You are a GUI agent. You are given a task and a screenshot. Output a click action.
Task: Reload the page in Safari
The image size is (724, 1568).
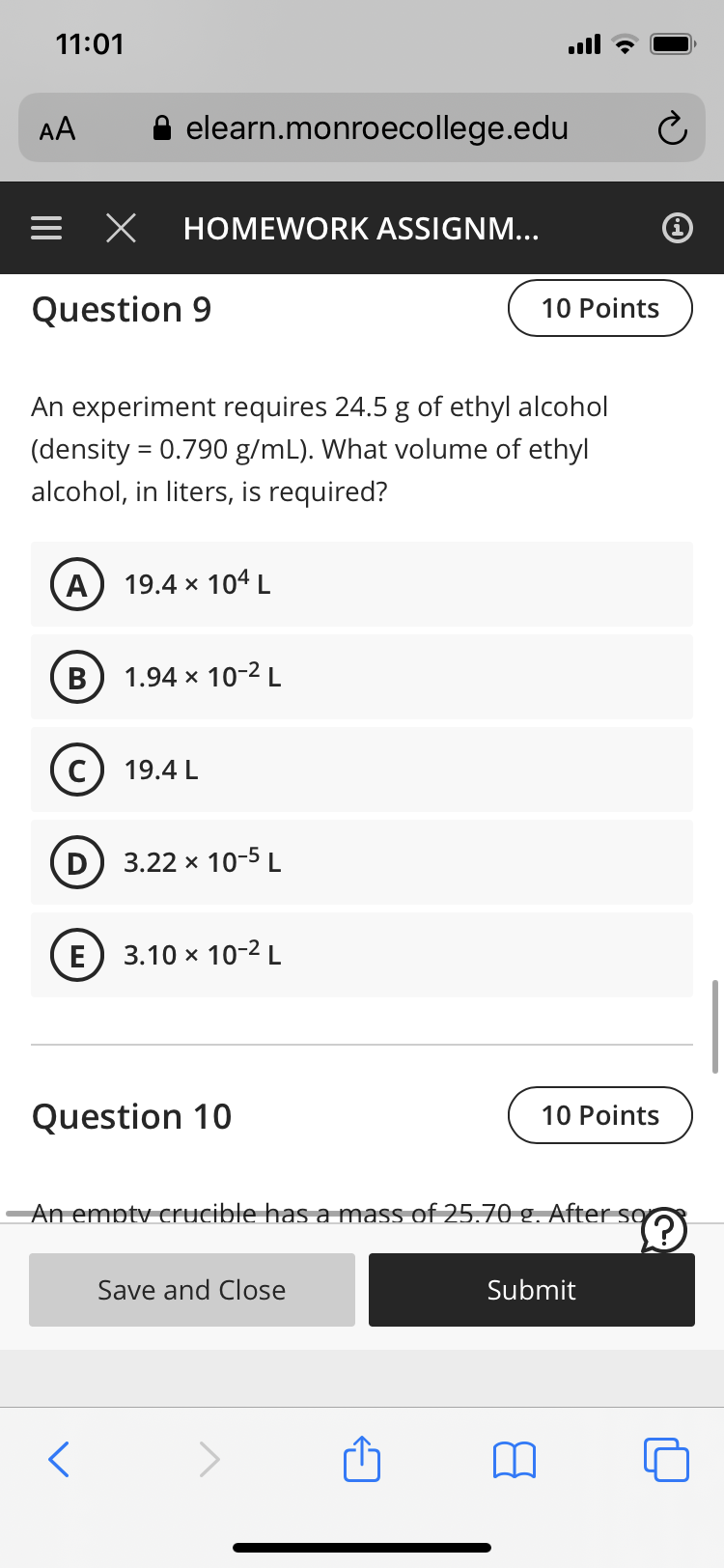[672, 128]
